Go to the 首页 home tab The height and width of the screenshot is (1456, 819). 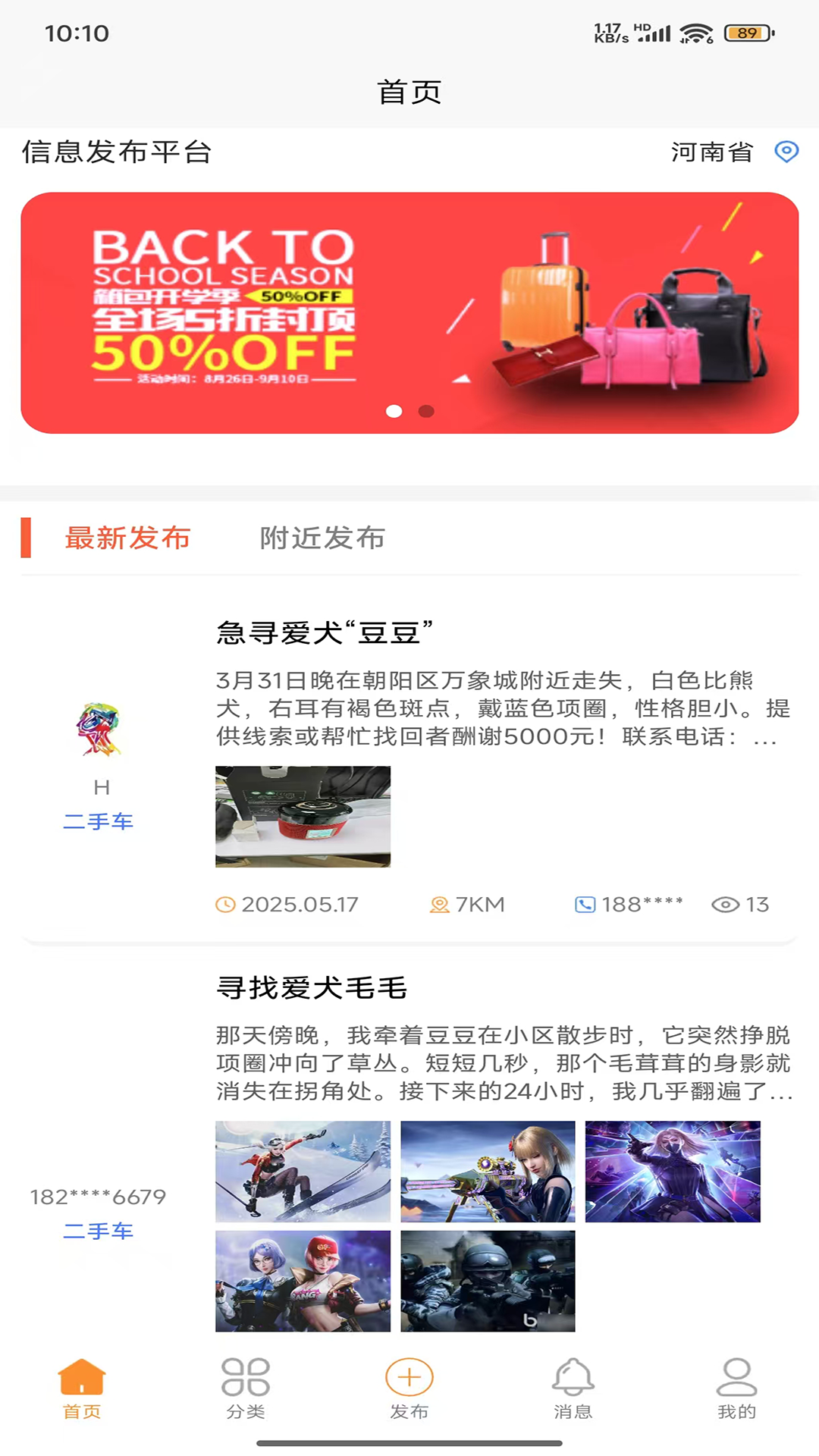click(82, 1388)
